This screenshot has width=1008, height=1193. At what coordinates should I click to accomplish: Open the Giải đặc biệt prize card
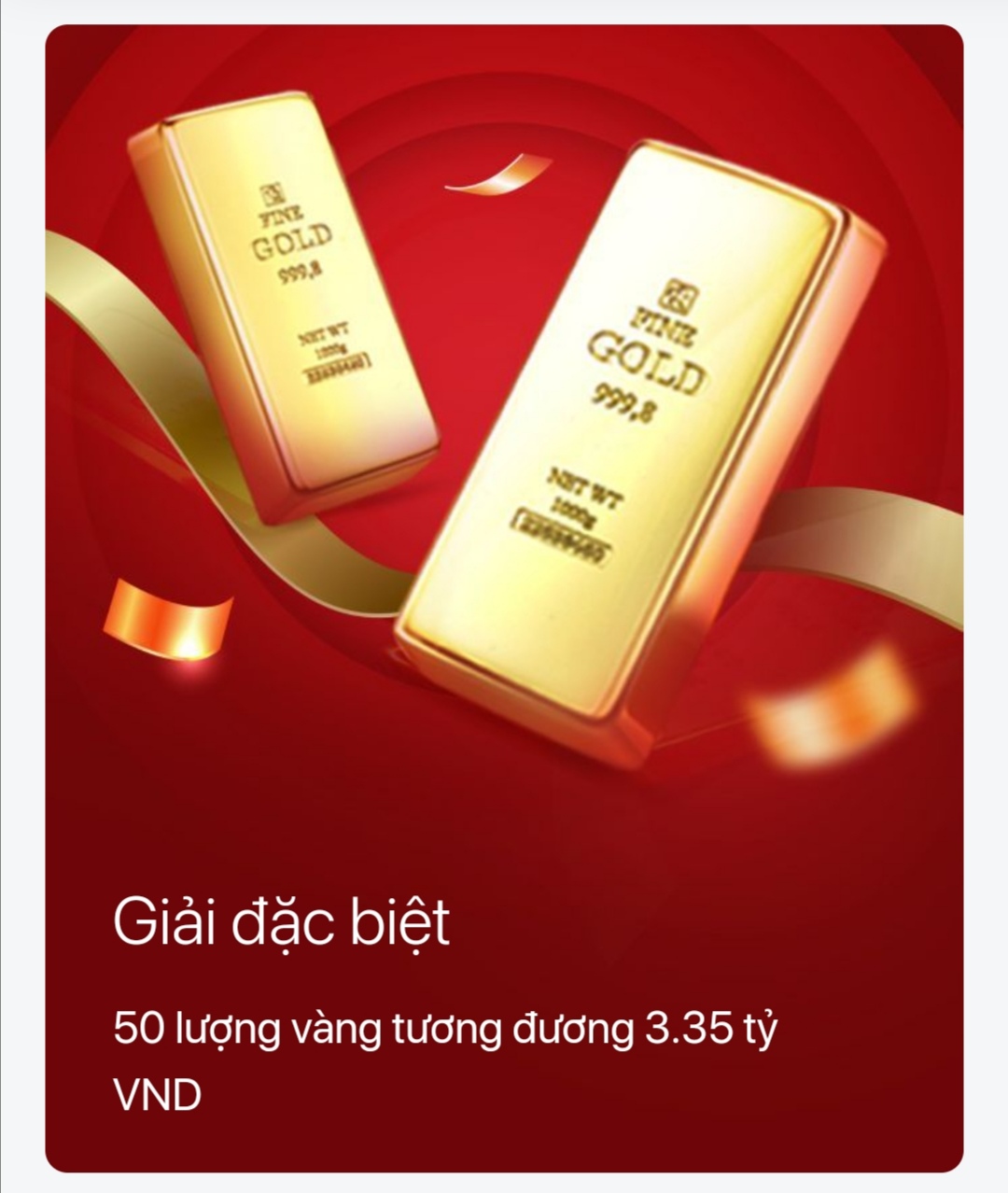point(504,597)
